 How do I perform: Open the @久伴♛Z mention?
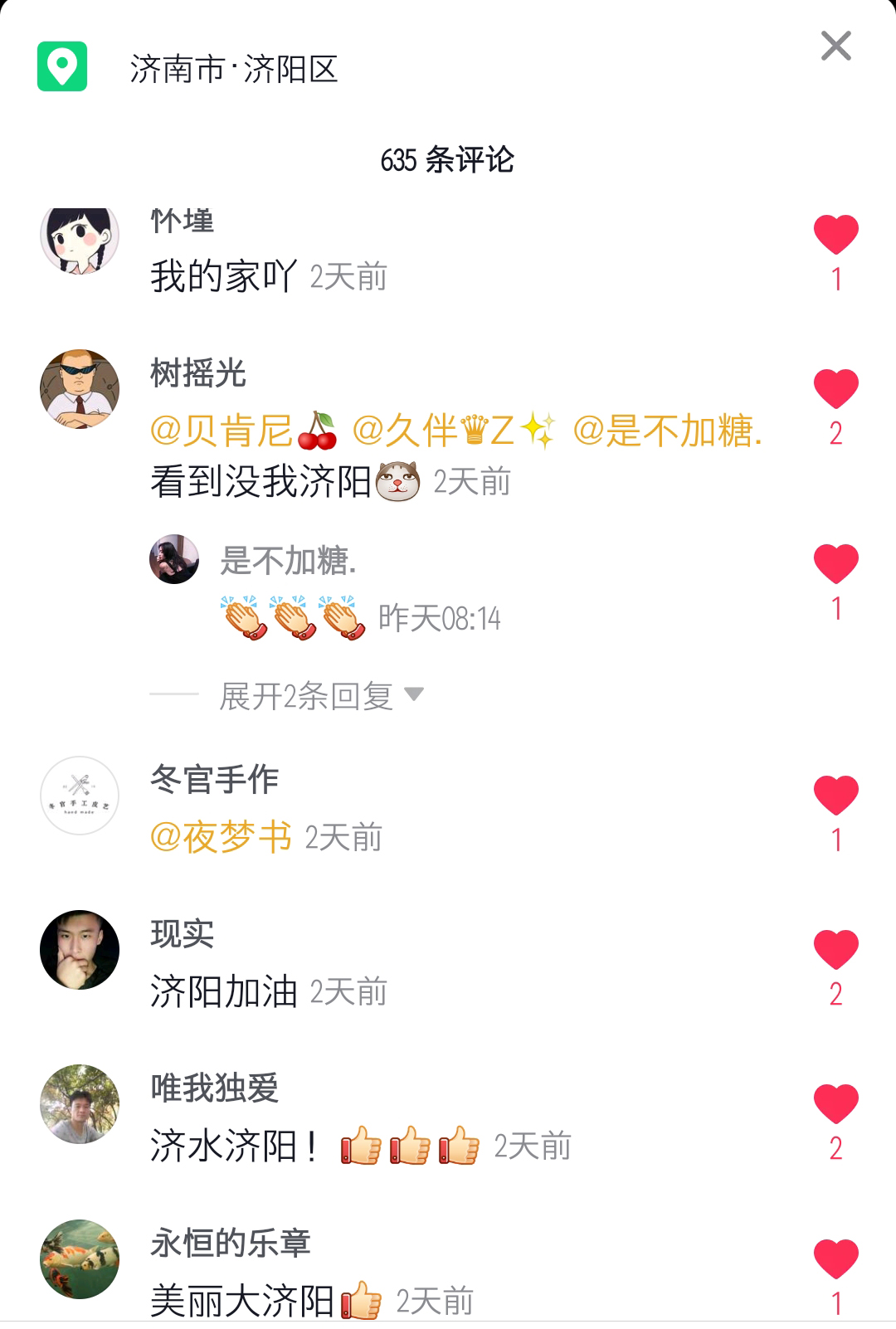point(452,431)
